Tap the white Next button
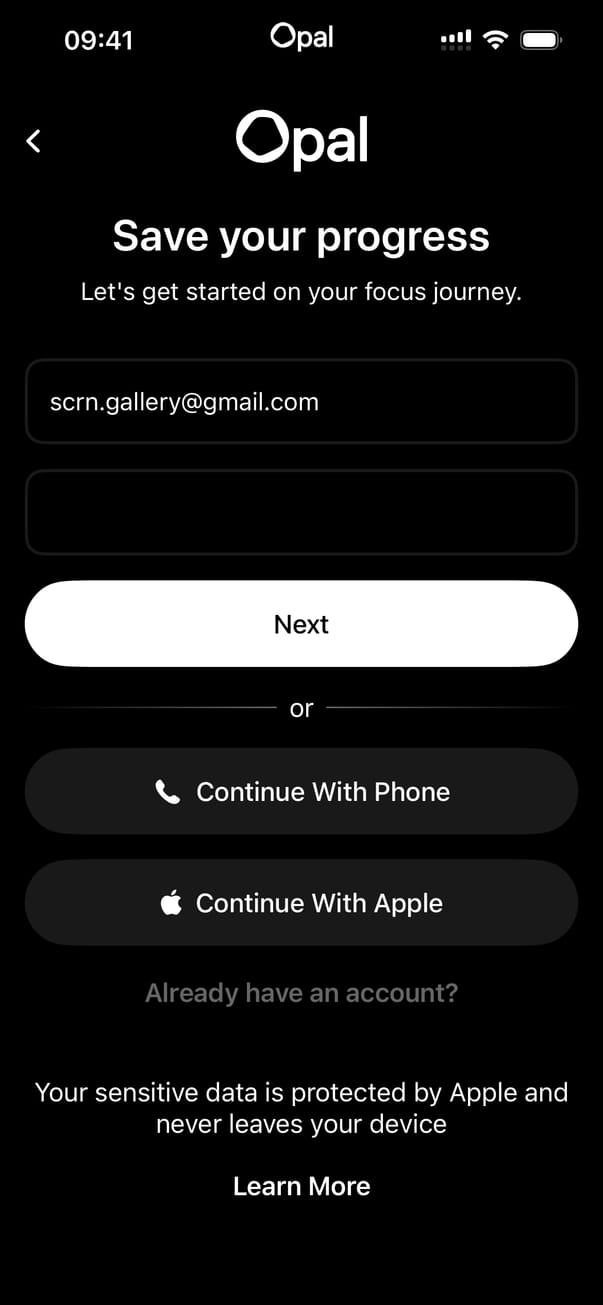 click(x=301, y=624)
